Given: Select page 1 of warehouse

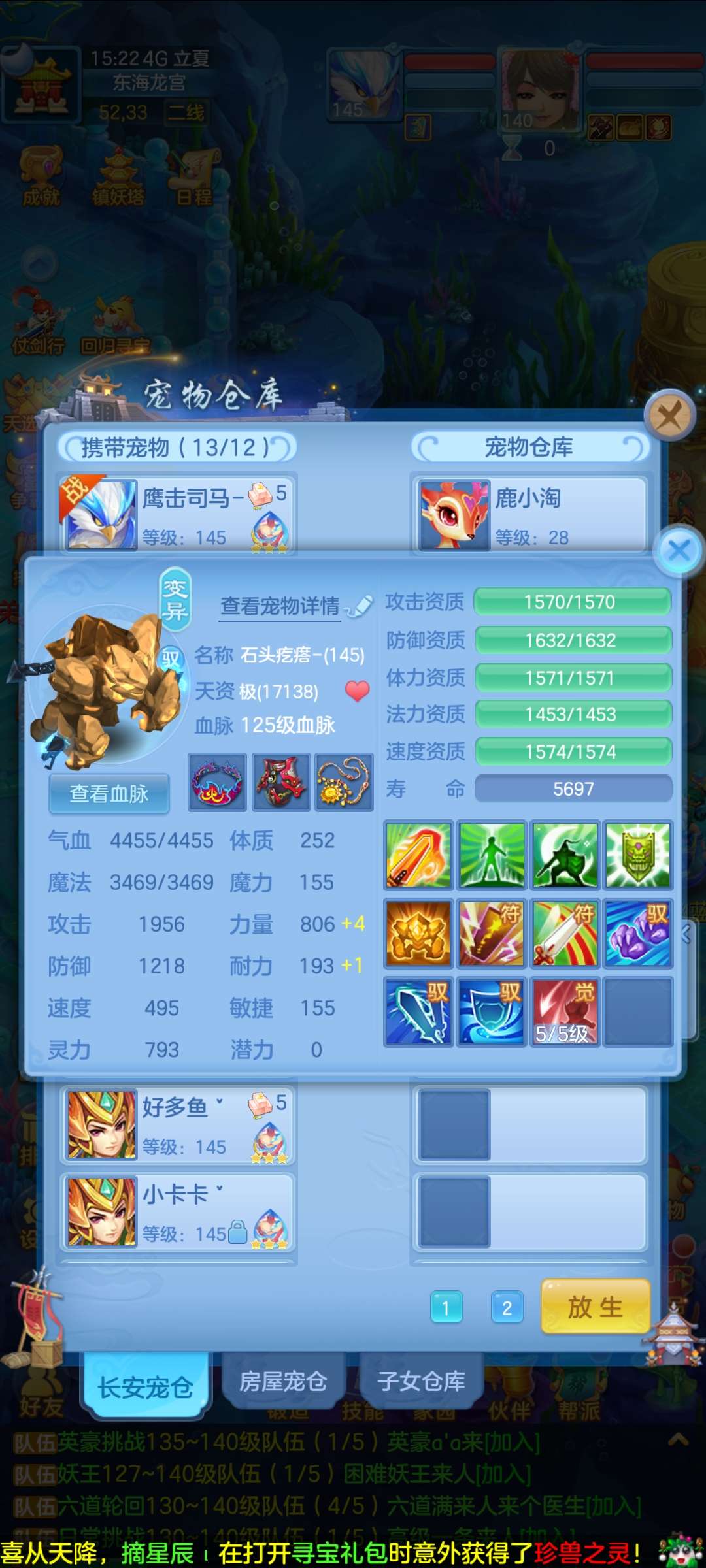Looking at the screenshot, I should pyautogui.click(x=446, y=1308).
